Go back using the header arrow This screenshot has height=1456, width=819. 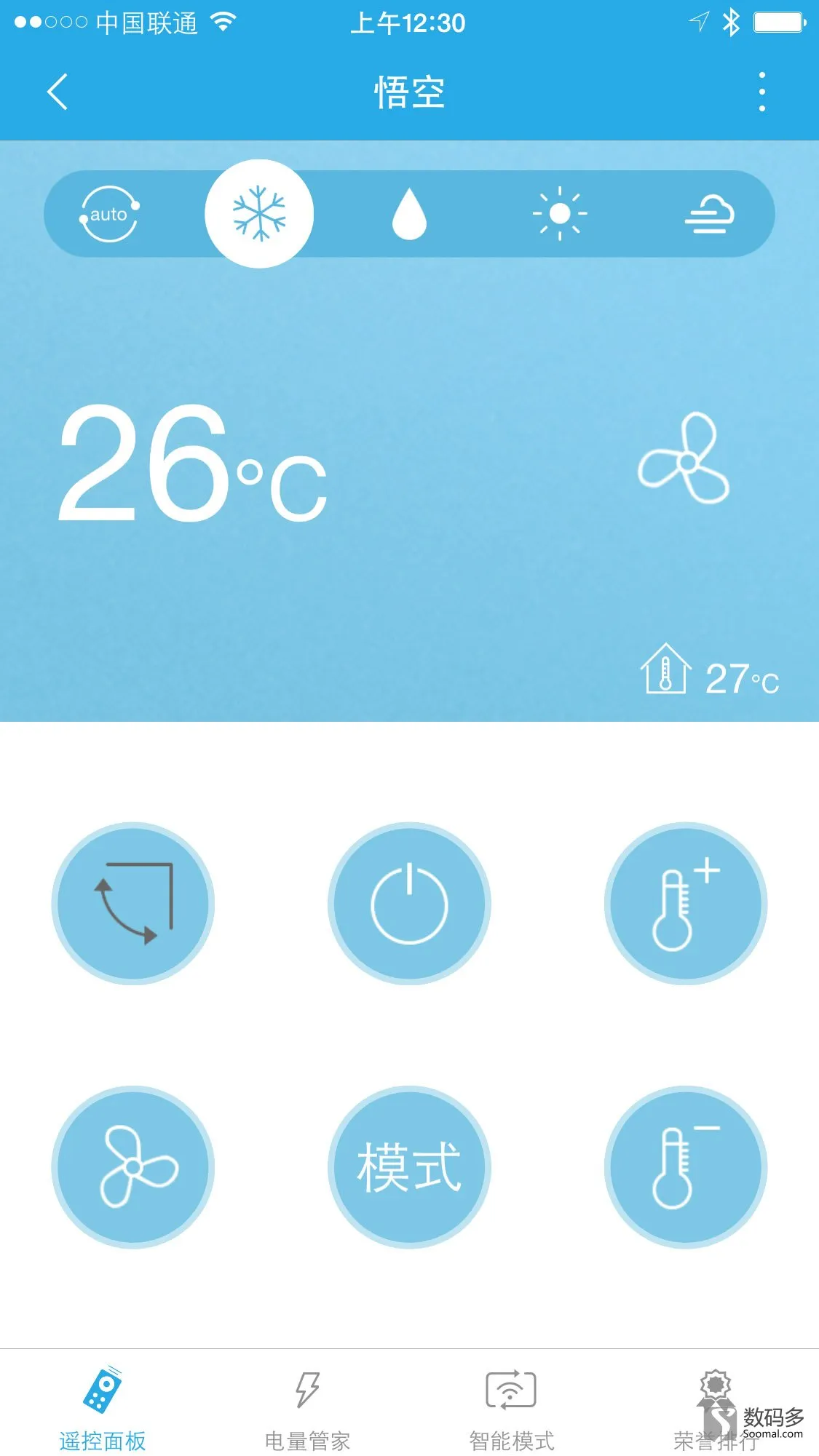pos(58,92)
